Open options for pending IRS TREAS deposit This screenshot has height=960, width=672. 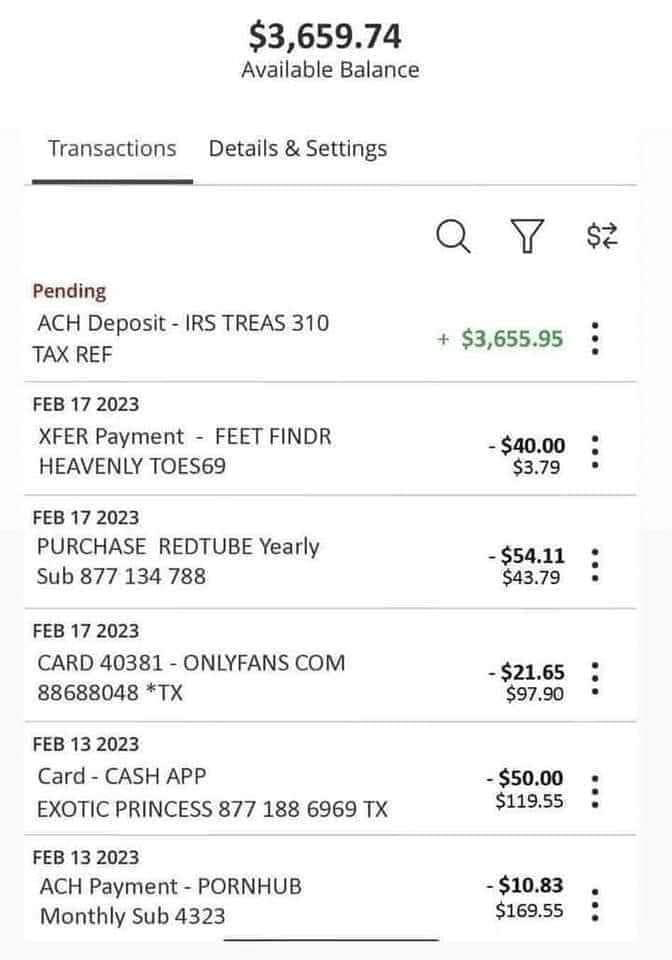(596, 339)
